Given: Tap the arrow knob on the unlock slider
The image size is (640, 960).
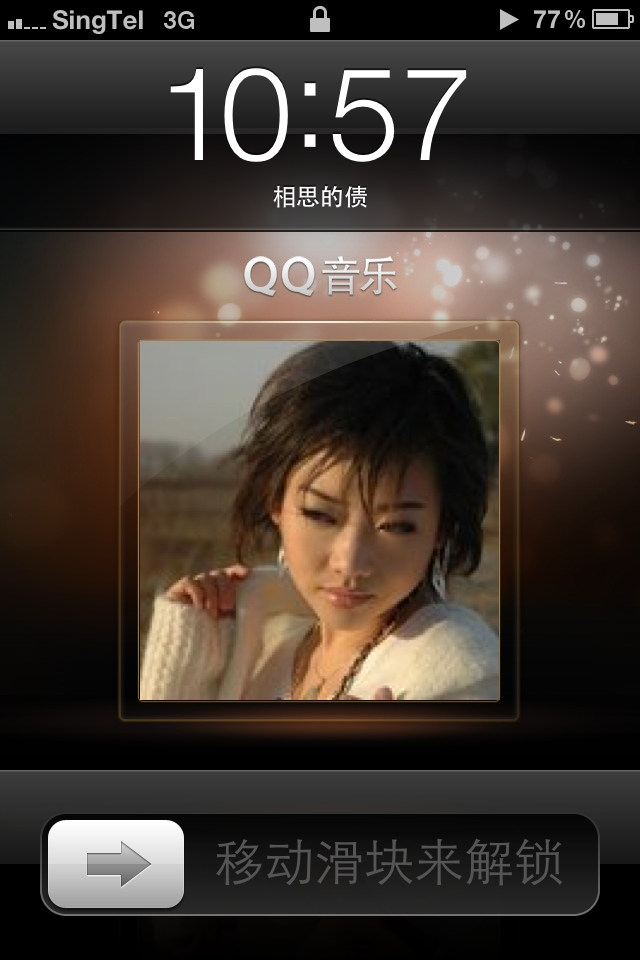Looking at the screenshot, I should (116, 864).
